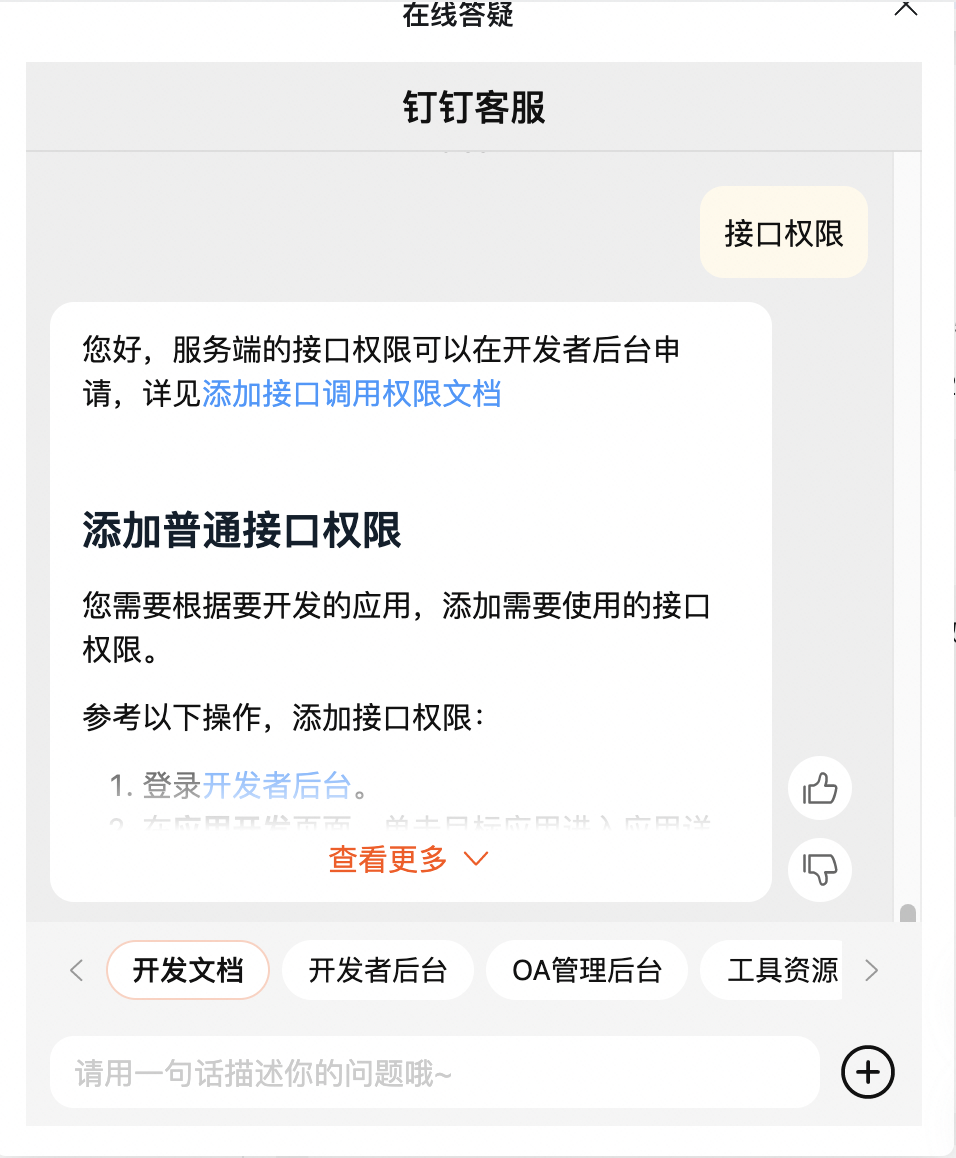The height and width of the screenshot is (1158, 956).
Task: Open the plus attachment menu
Action: [867, 1073]
